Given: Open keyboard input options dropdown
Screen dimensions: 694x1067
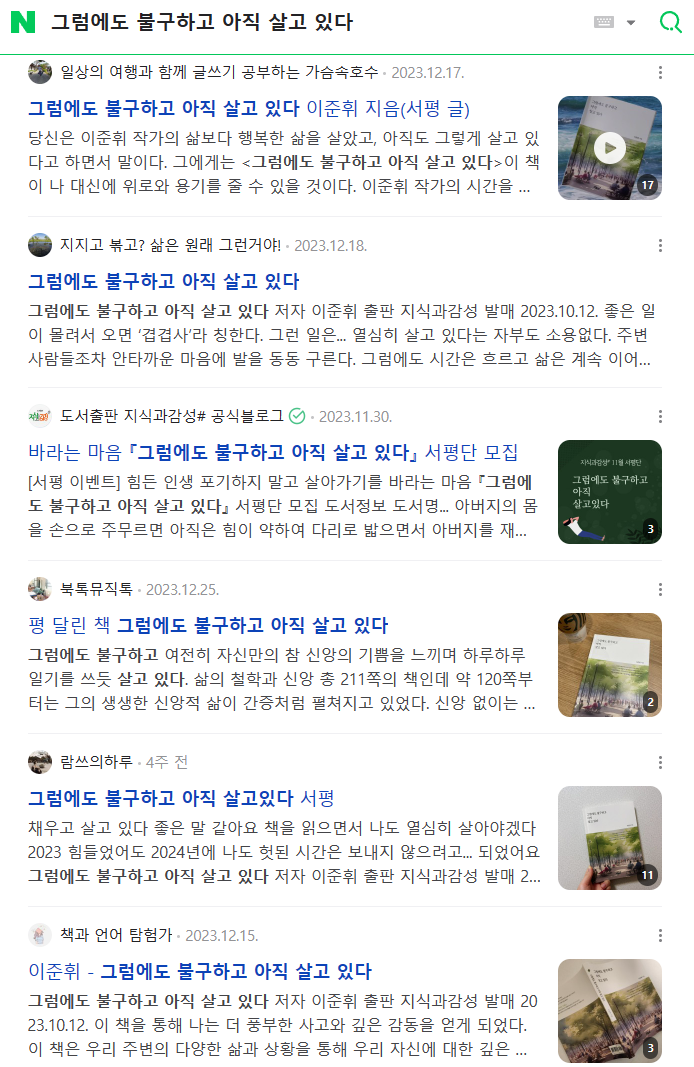Looking at the screenshot, I should click(631, 23).
